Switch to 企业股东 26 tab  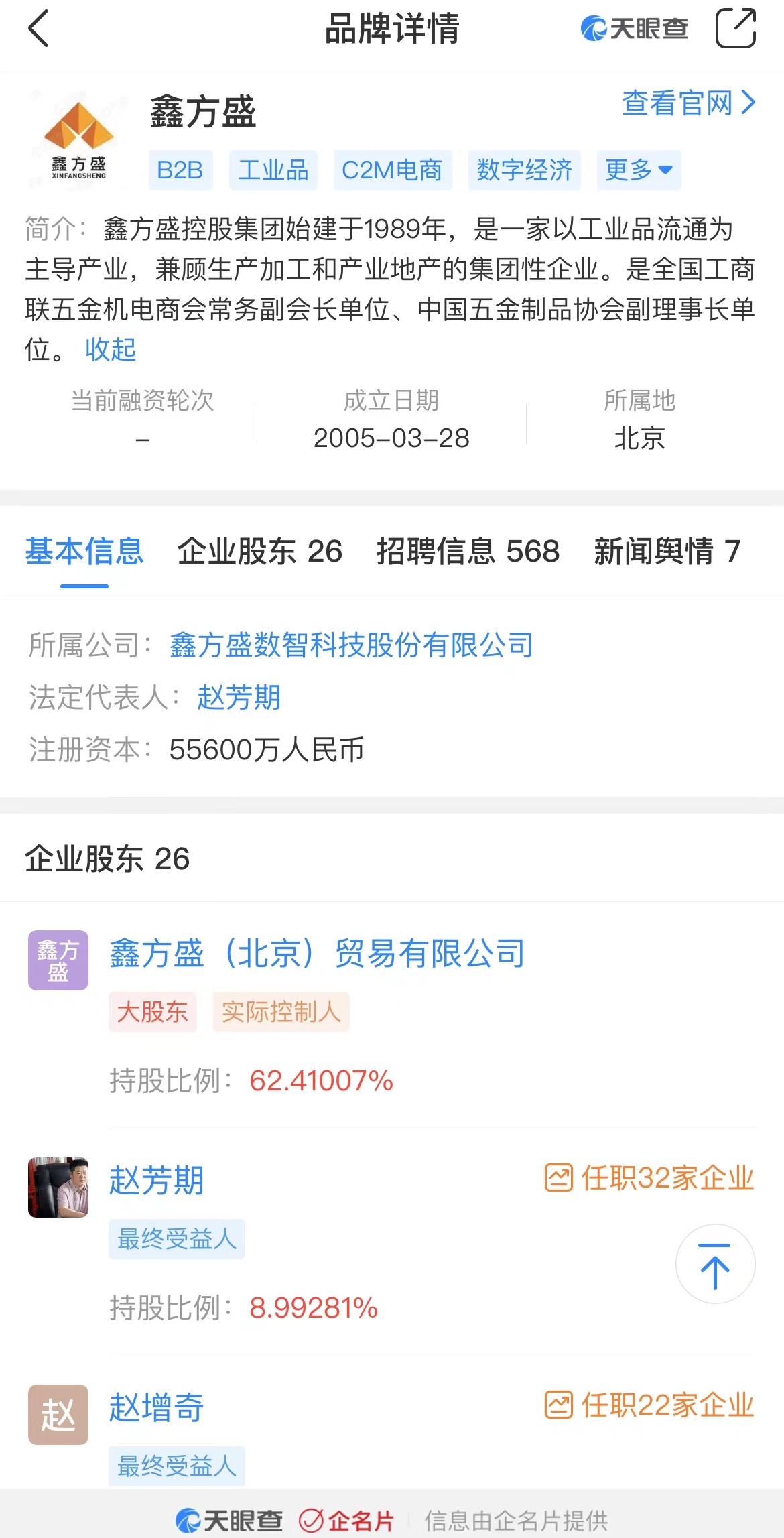point(259,552)
